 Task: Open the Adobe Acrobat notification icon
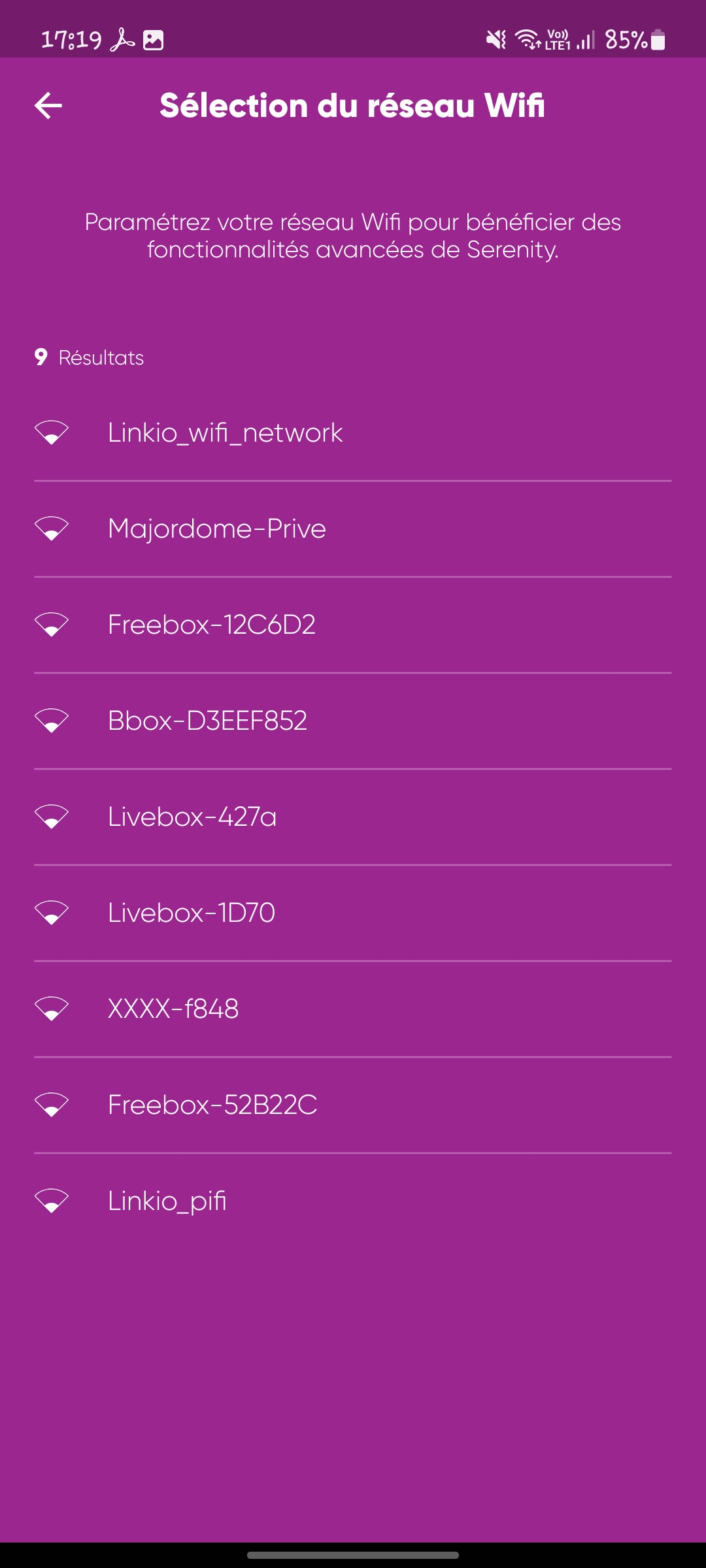tap(124, 39)
